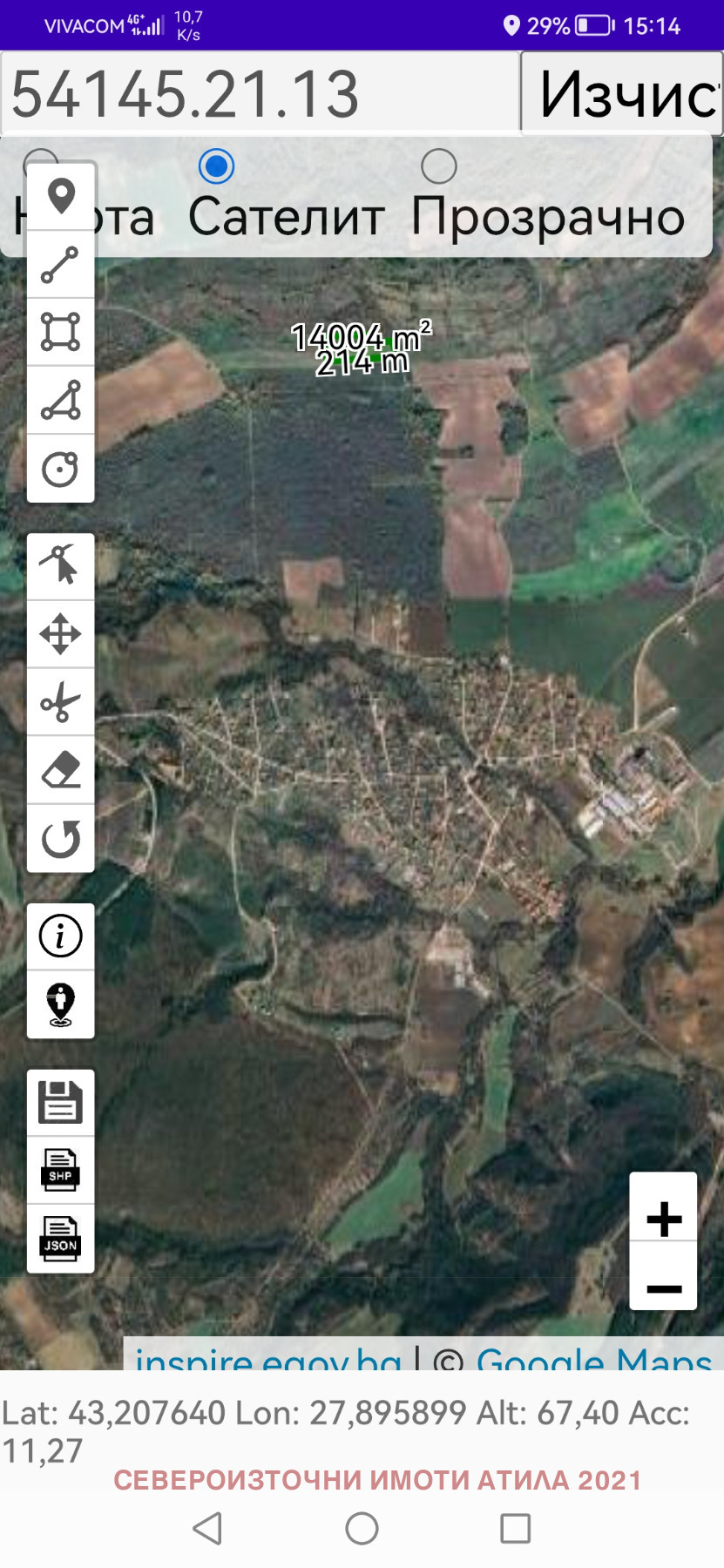The image size is (724, 1568).
Task: Zoom out with the minus button
Action: pos(663,1288)
